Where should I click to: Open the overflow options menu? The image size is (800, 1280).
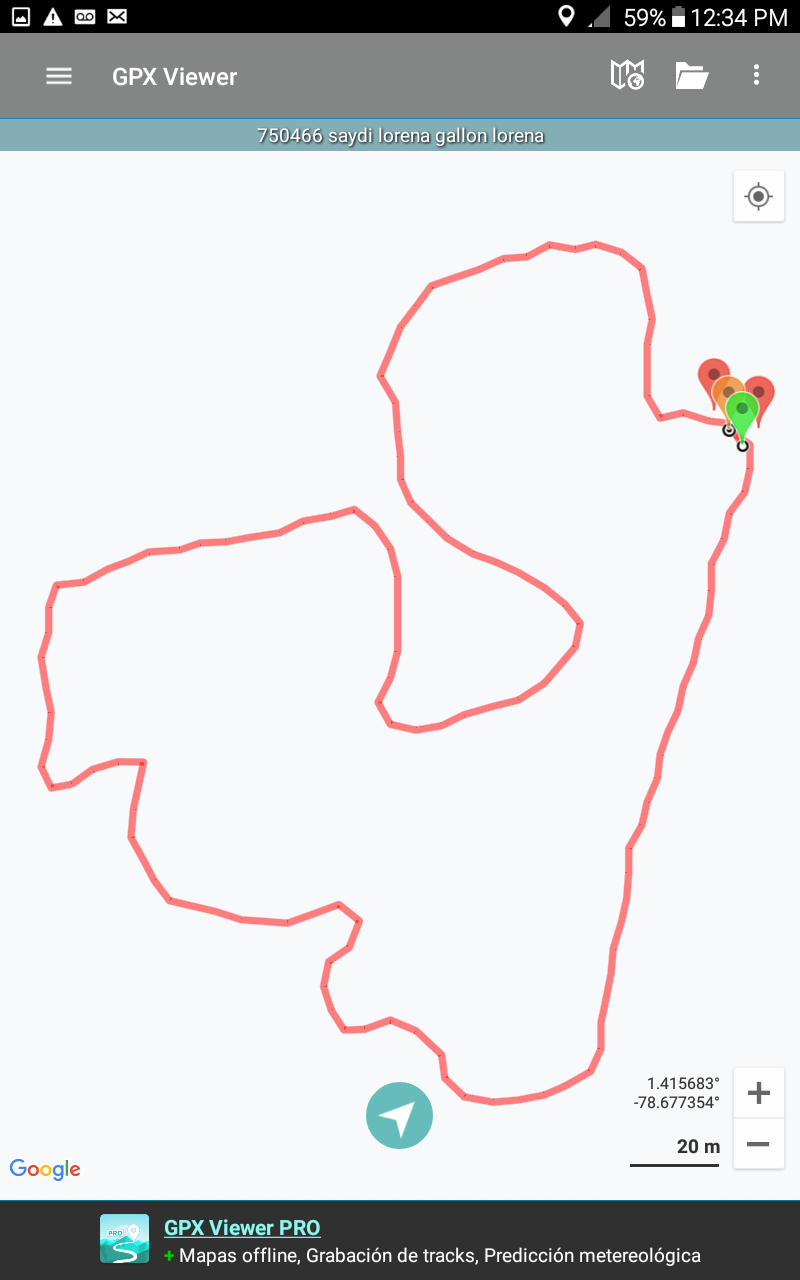point(756,76)
